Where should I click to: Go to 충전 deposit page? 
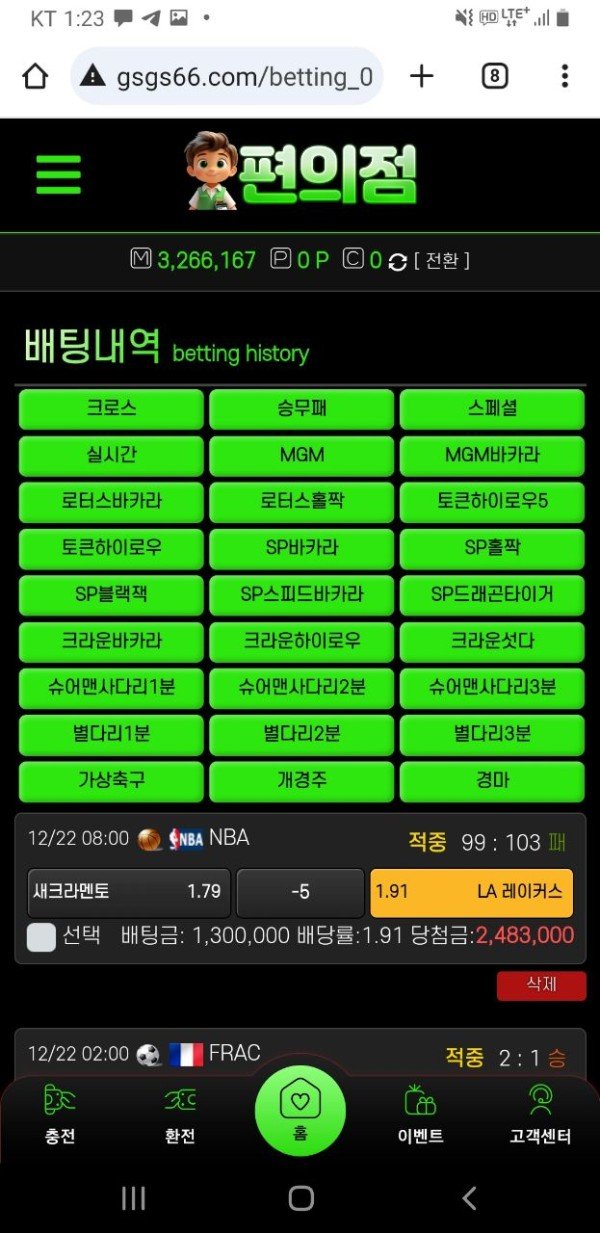(x=60, y=1114)
